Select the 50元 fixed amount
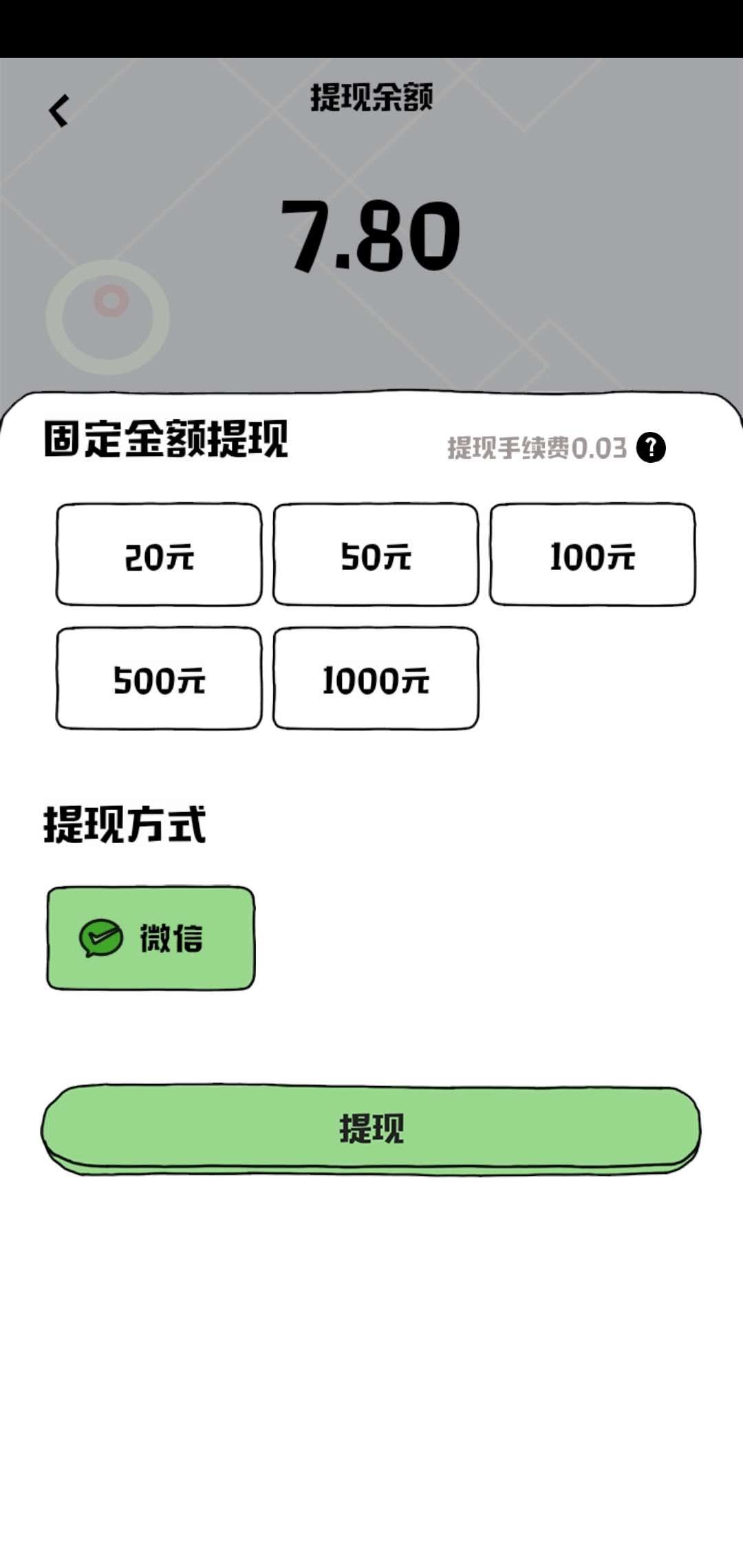Screen dimensions: 743x1568 point(376,556)
